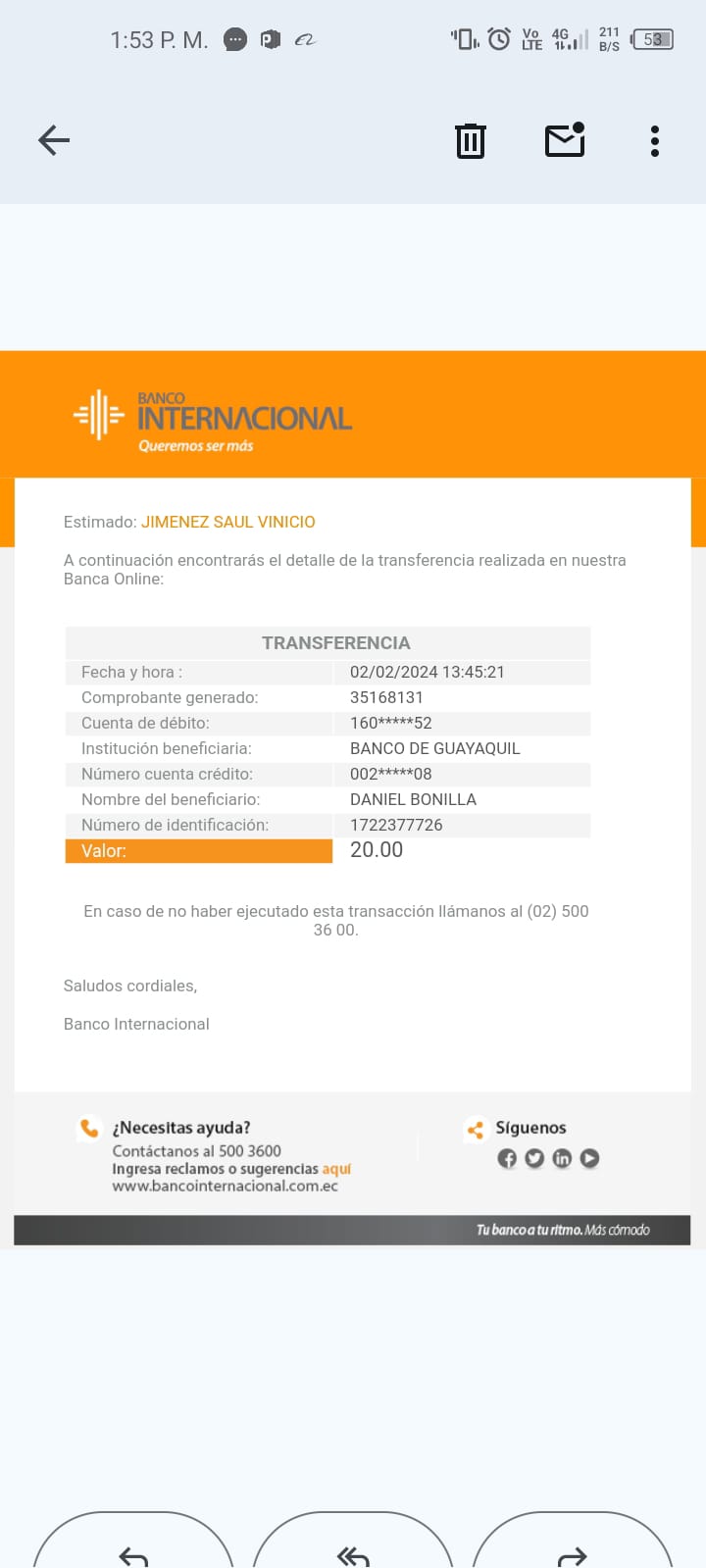This screenshot has height=1568, width=706.
Task: Reply all to this email
Action: click(x=353, y=1544)
